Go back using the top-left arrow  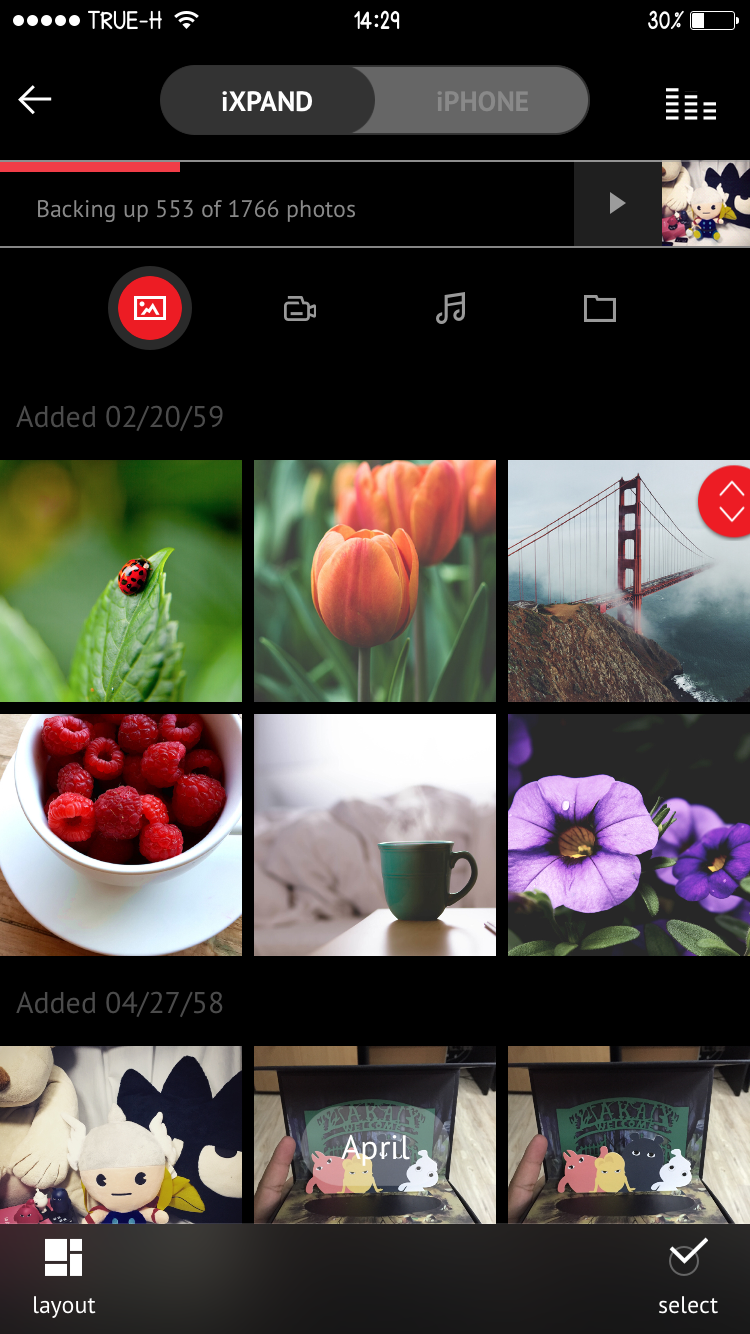click(35, 100)
